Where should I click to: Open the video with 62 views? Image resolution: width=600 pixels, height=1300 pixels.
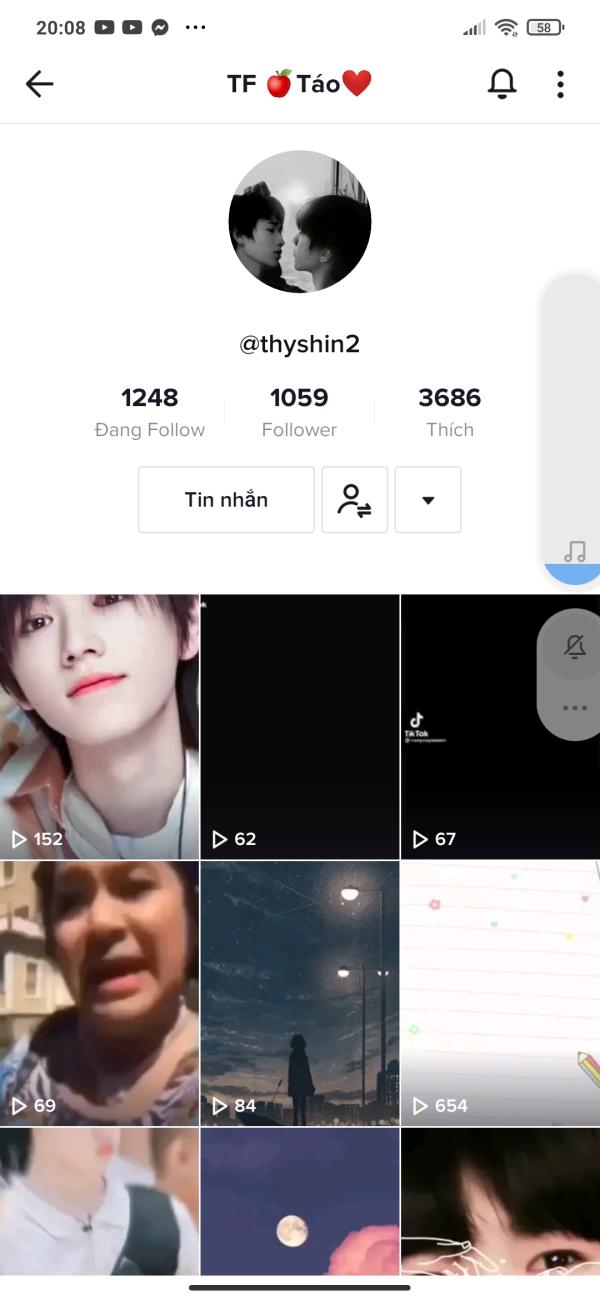point(300,727)
